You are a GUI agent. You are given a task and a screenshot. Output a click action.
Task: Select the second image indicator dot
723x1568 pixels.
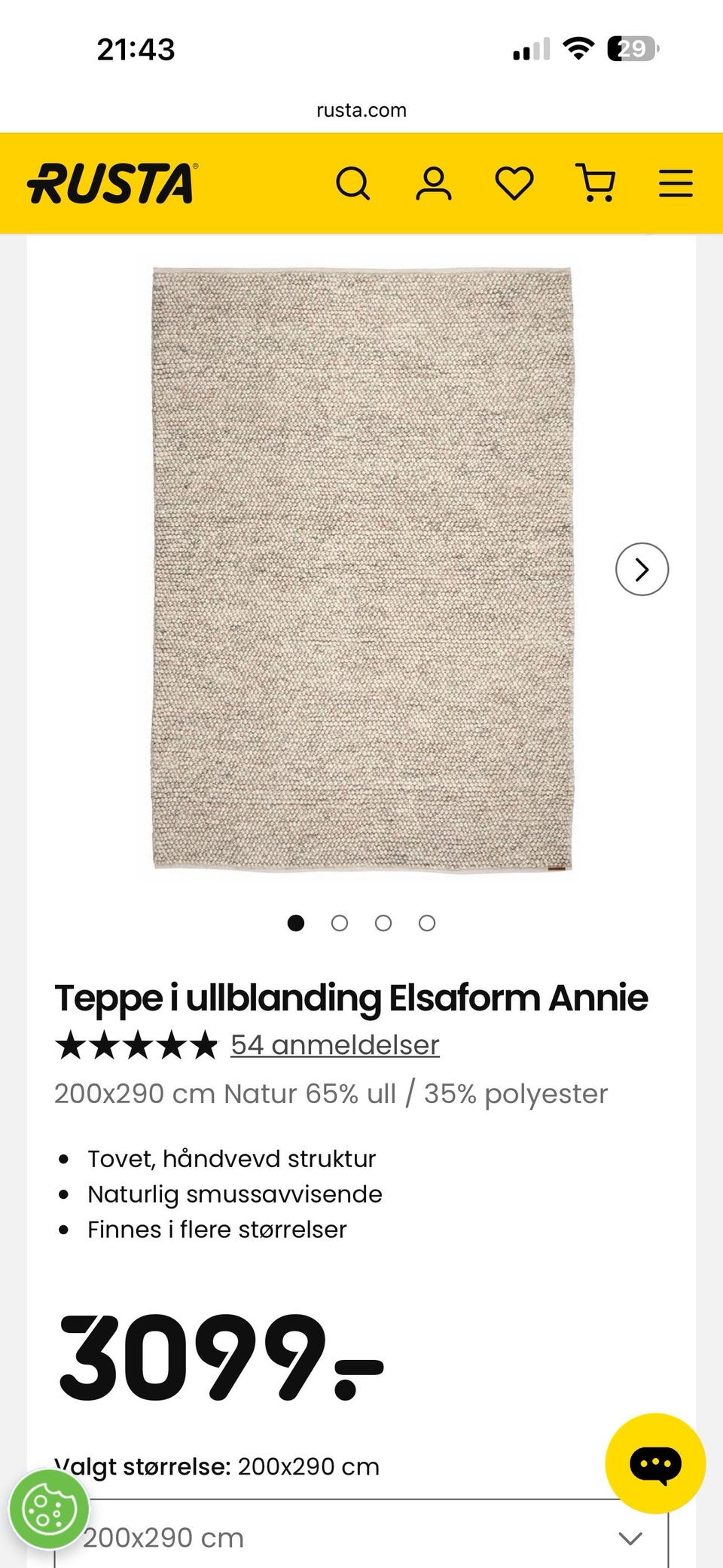pyautogui.click(x=340, y=923)
